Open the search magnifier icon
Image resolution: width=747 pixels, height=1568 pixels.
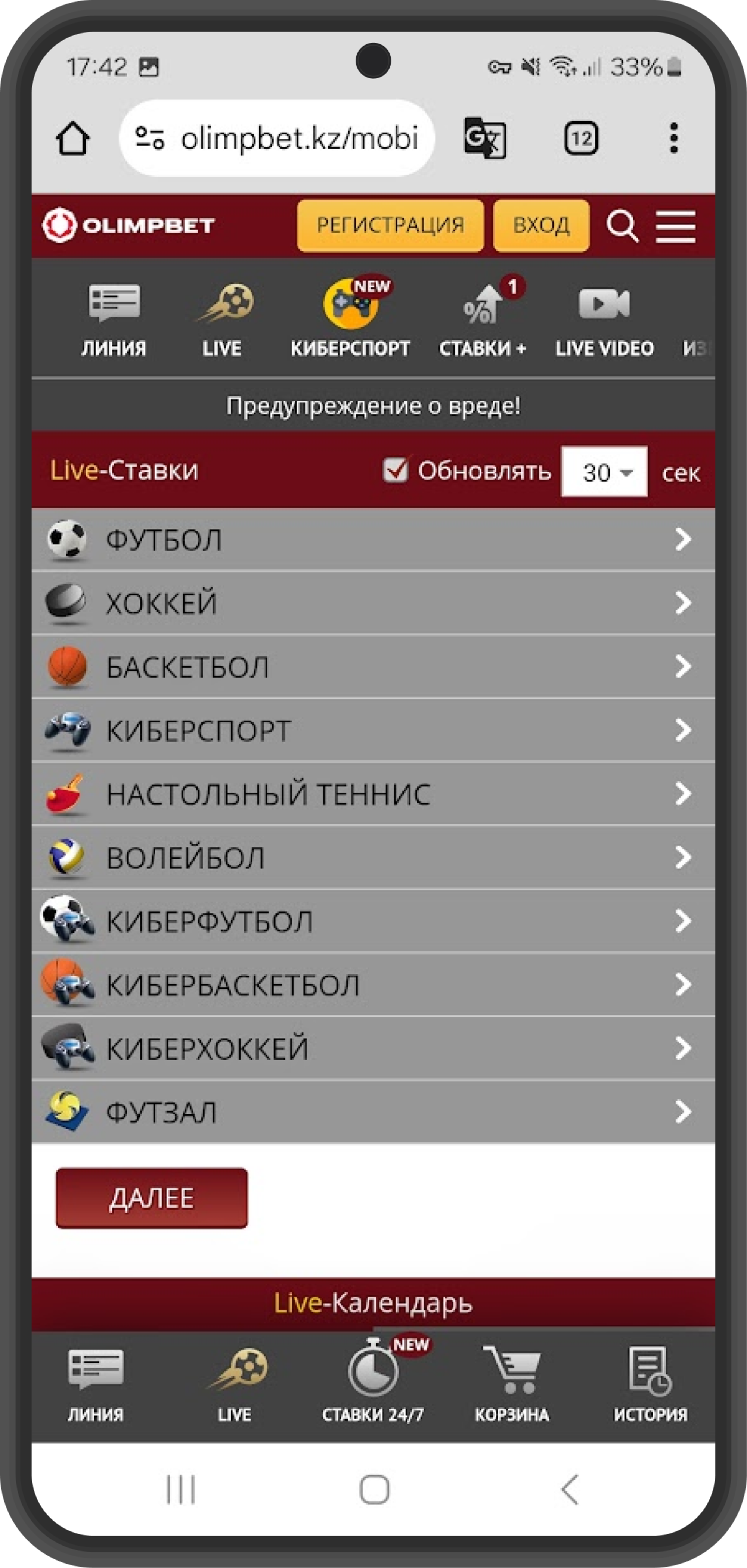[622, 227]
